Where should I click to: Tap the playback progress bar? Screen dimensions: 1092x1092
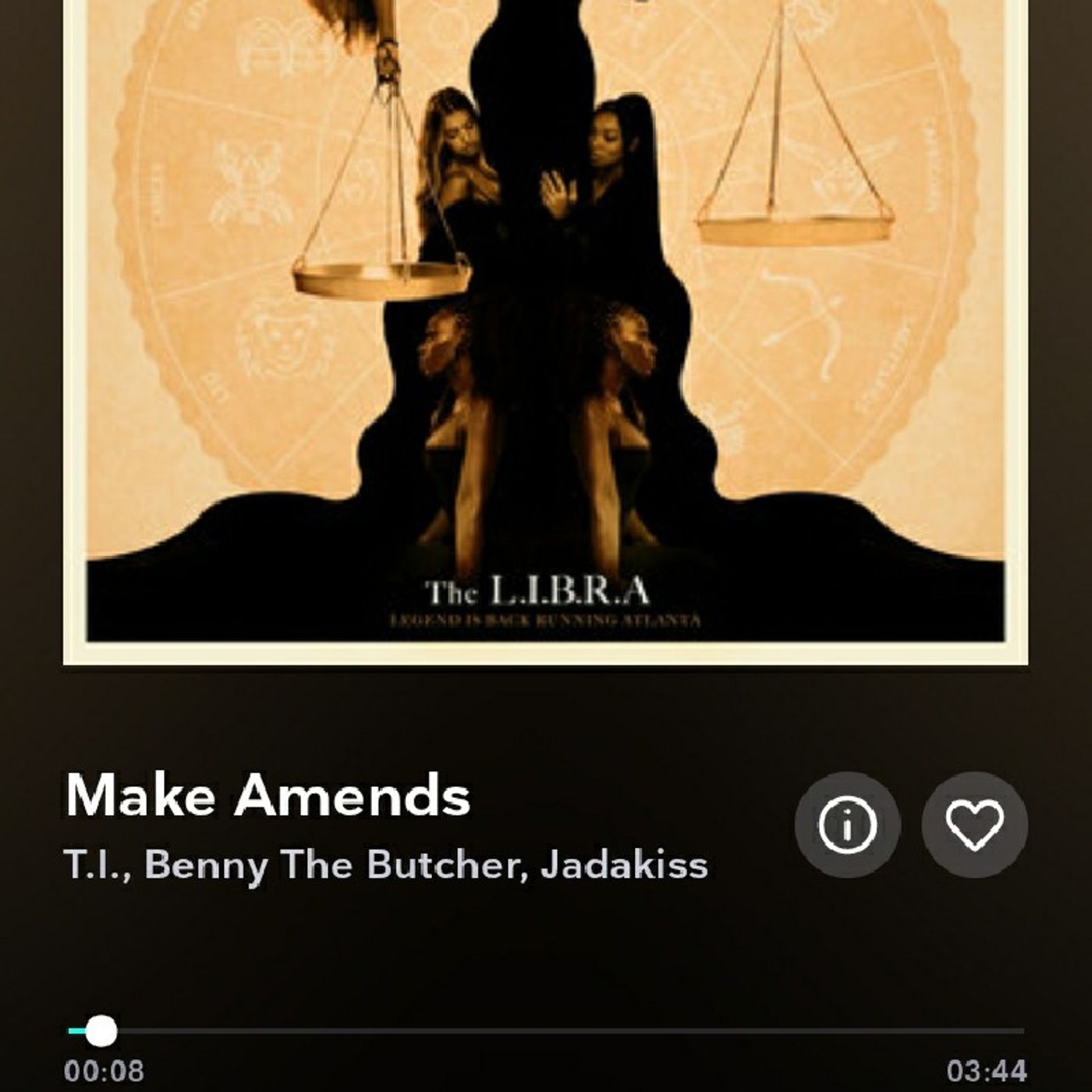(x=546, y=1030)
